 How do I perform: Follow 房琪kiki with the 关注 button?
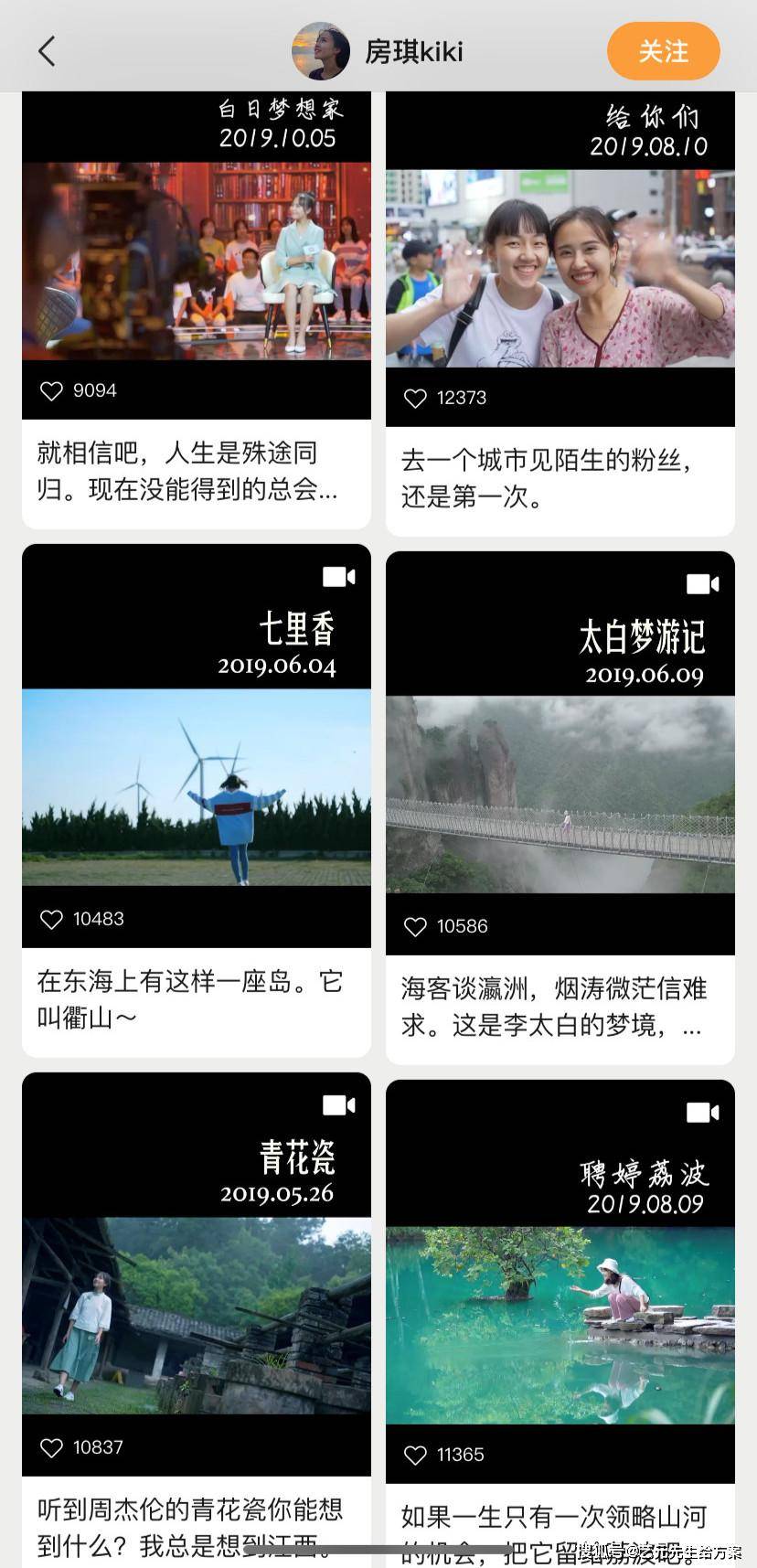(663, 51)
